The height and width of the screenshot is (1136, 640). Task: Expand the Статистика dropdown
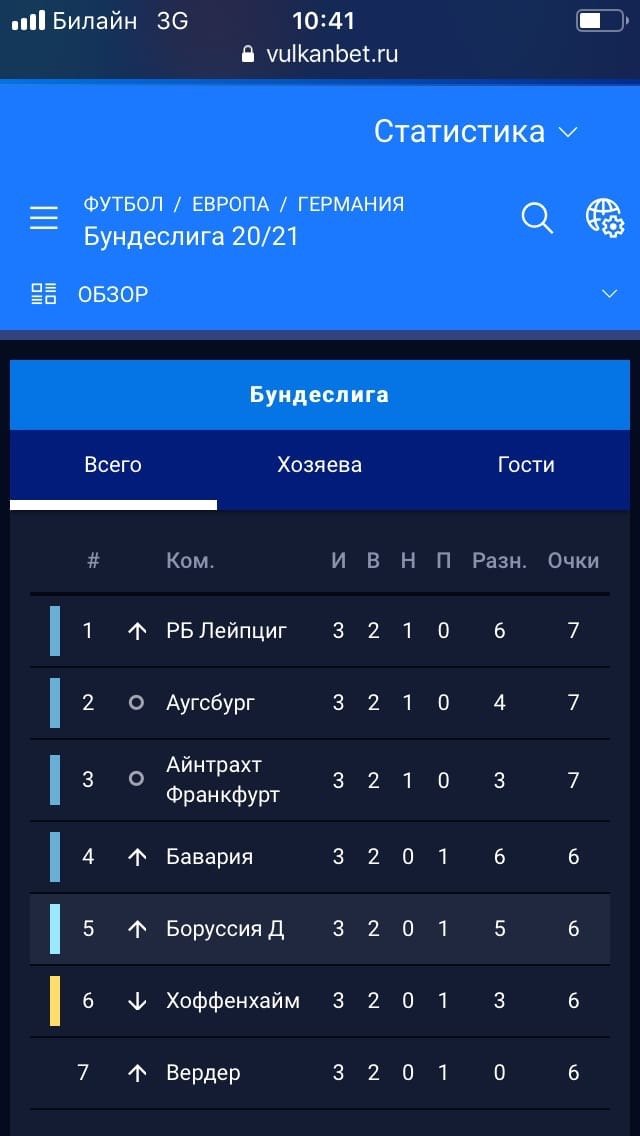pos(476,132)
